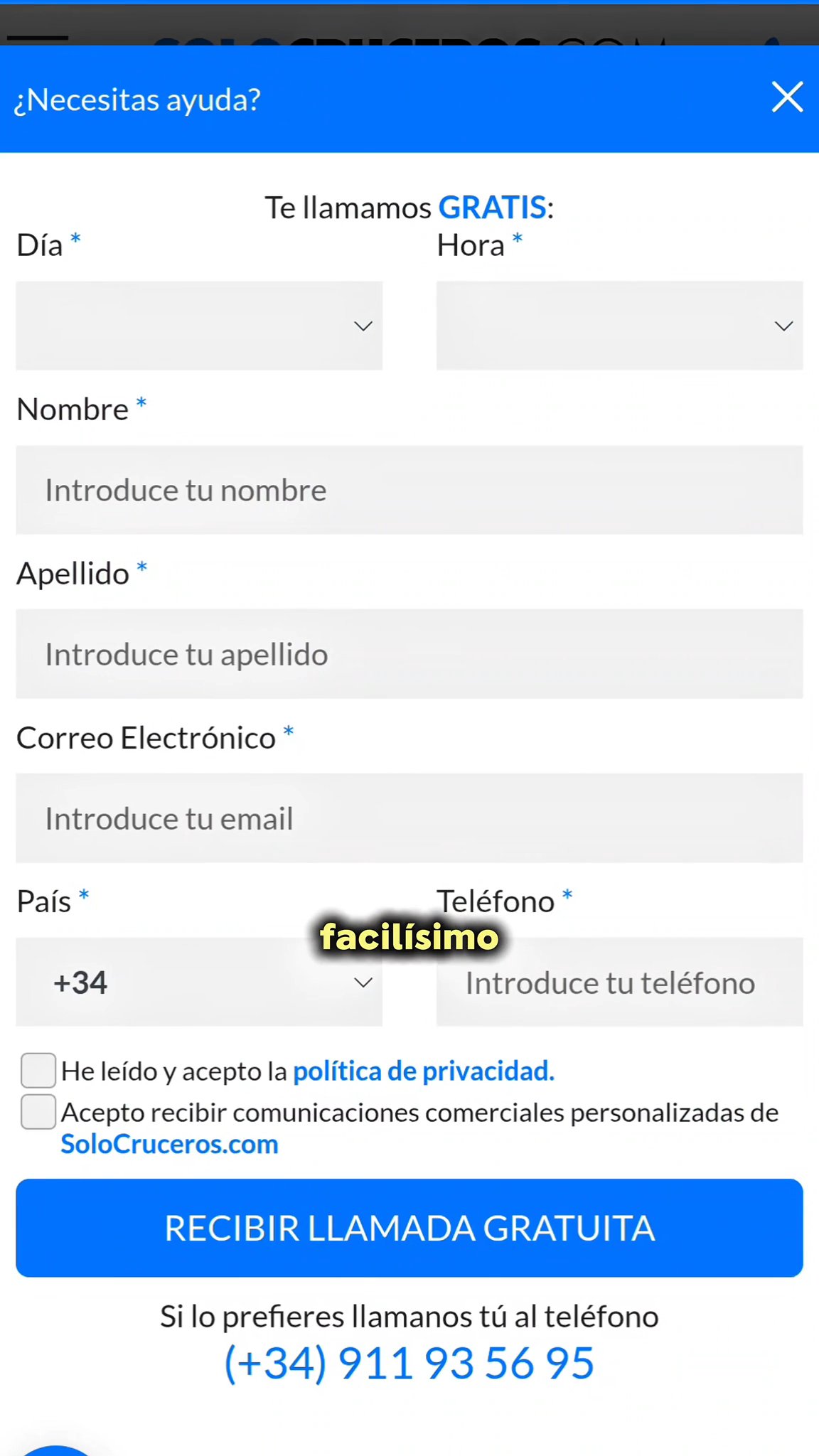This screenshot has width=819, height=1456.
Task: Focus the Correo Electrónico field
Action: tap(409, 818)
